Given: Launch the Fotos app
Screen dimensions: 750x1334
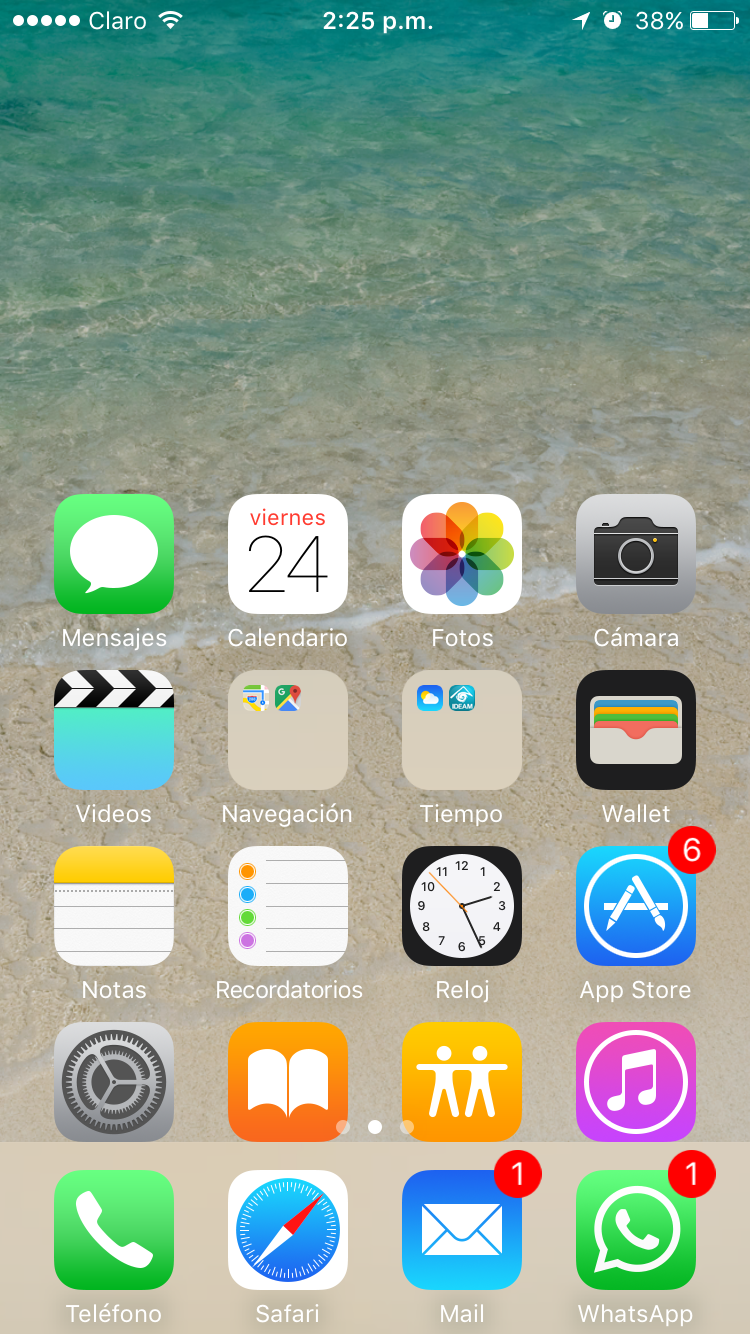Looking at the screenshot, I should pos(462,554).
